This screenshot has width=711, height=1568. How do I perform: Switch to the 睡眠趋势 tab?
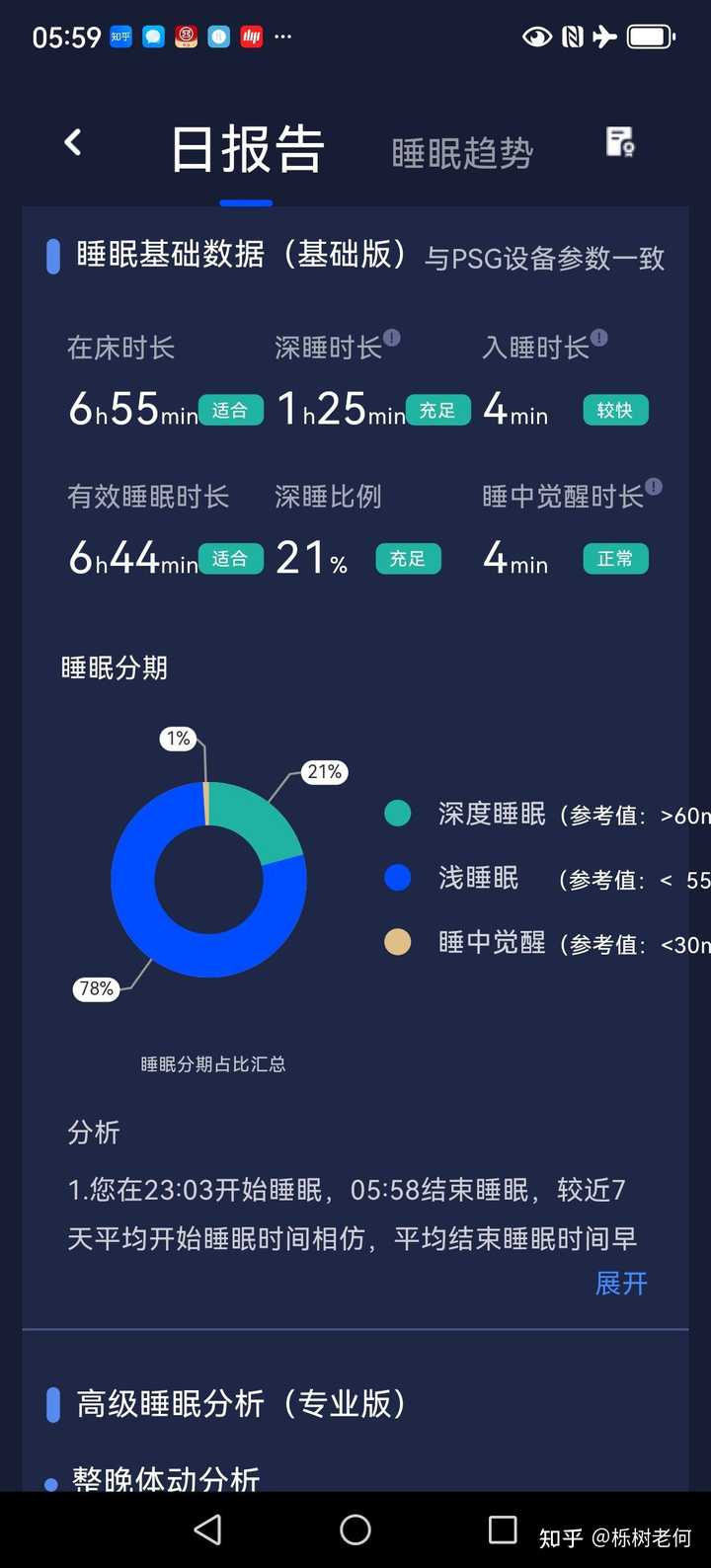(x=462, y=153)
